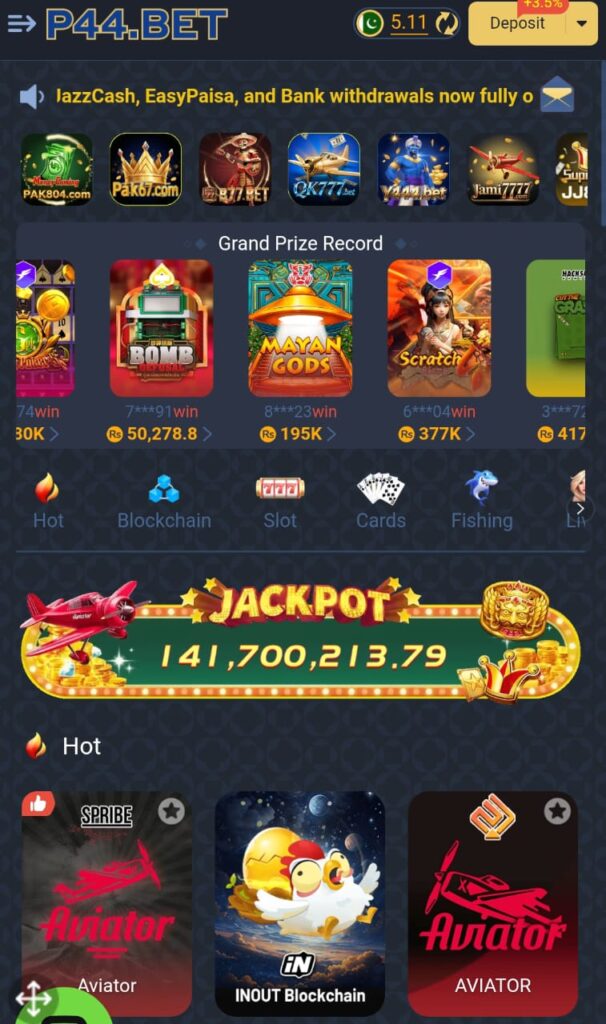
Task: Favorite the Spribe Aviator game star
Action: tap(172, 811)
